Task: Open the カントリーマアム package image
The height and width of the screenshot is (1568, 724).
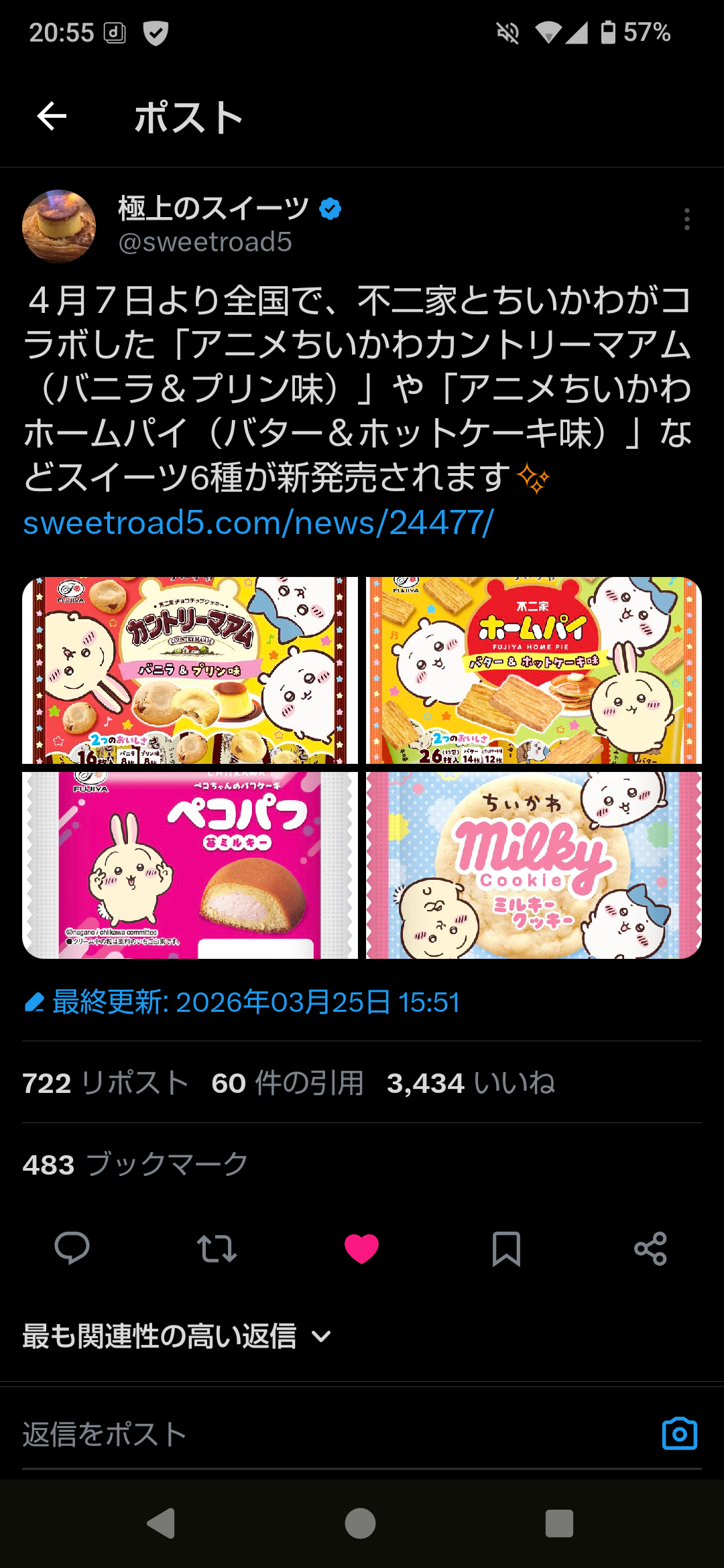Action: tap(190, 670)
